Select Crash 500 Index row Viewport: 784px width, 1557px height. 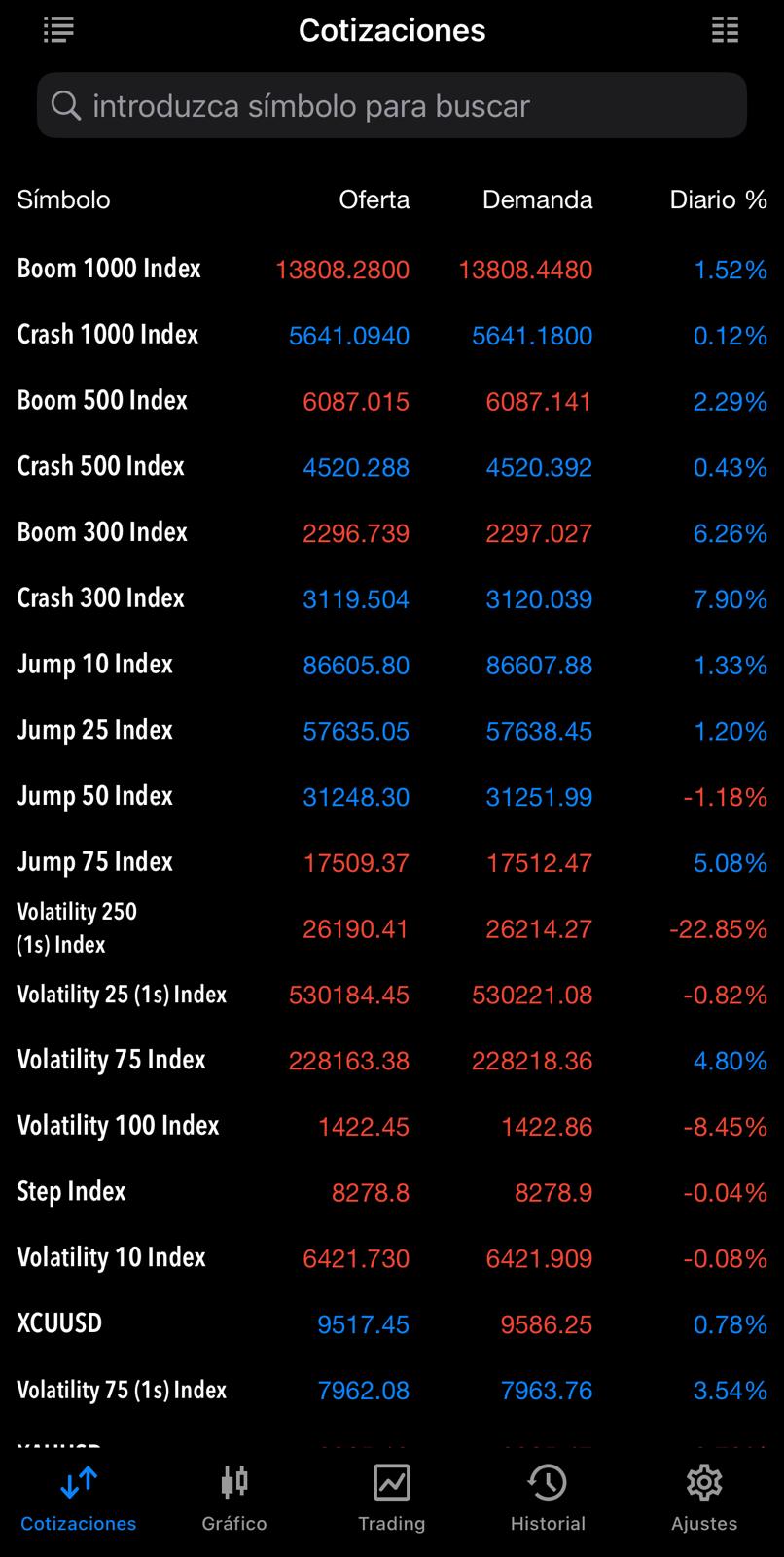pyautogui.click(x=101, y=466)
